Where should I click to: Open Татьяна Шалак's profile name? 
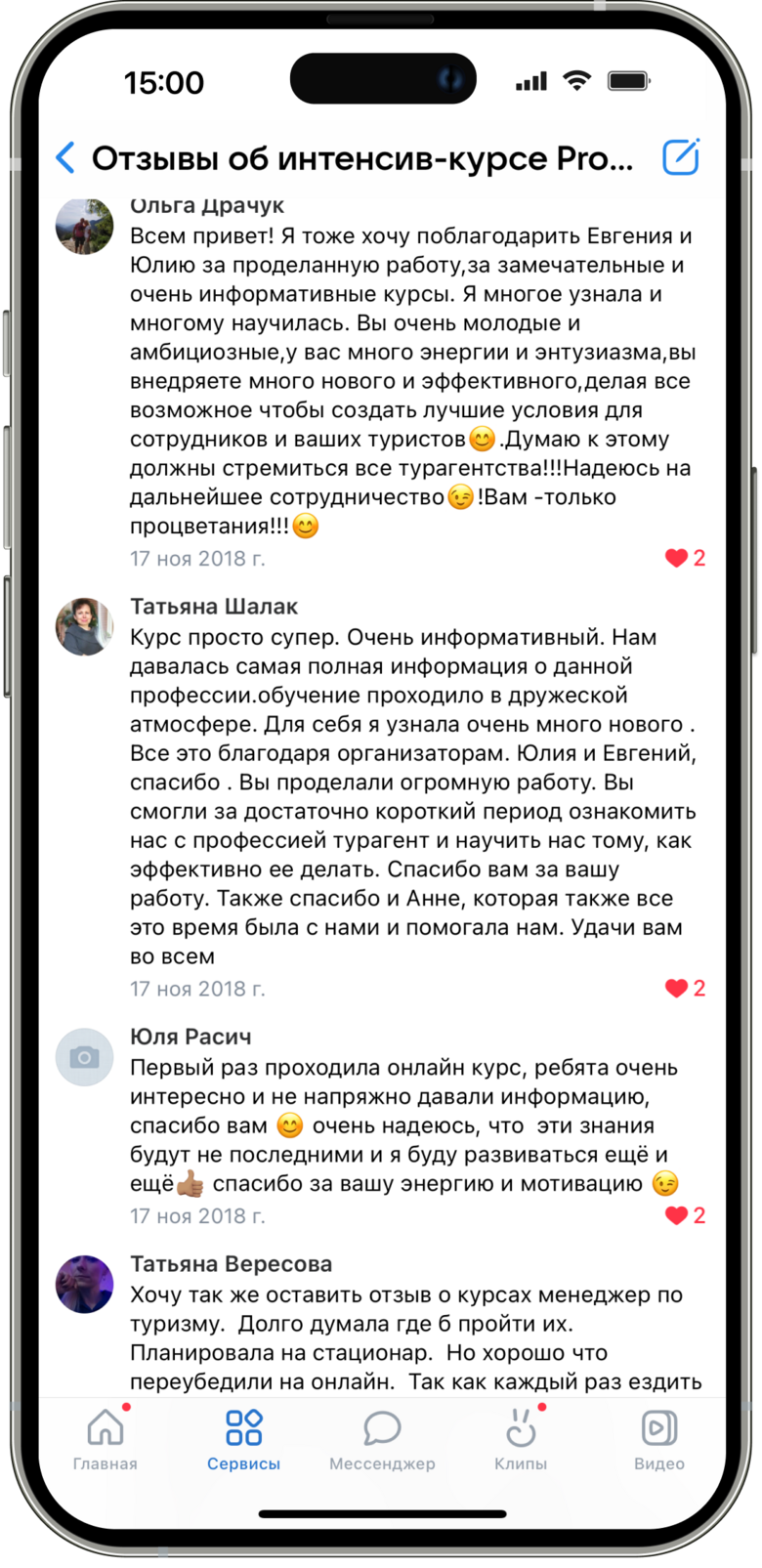click(x=214, y=607)
